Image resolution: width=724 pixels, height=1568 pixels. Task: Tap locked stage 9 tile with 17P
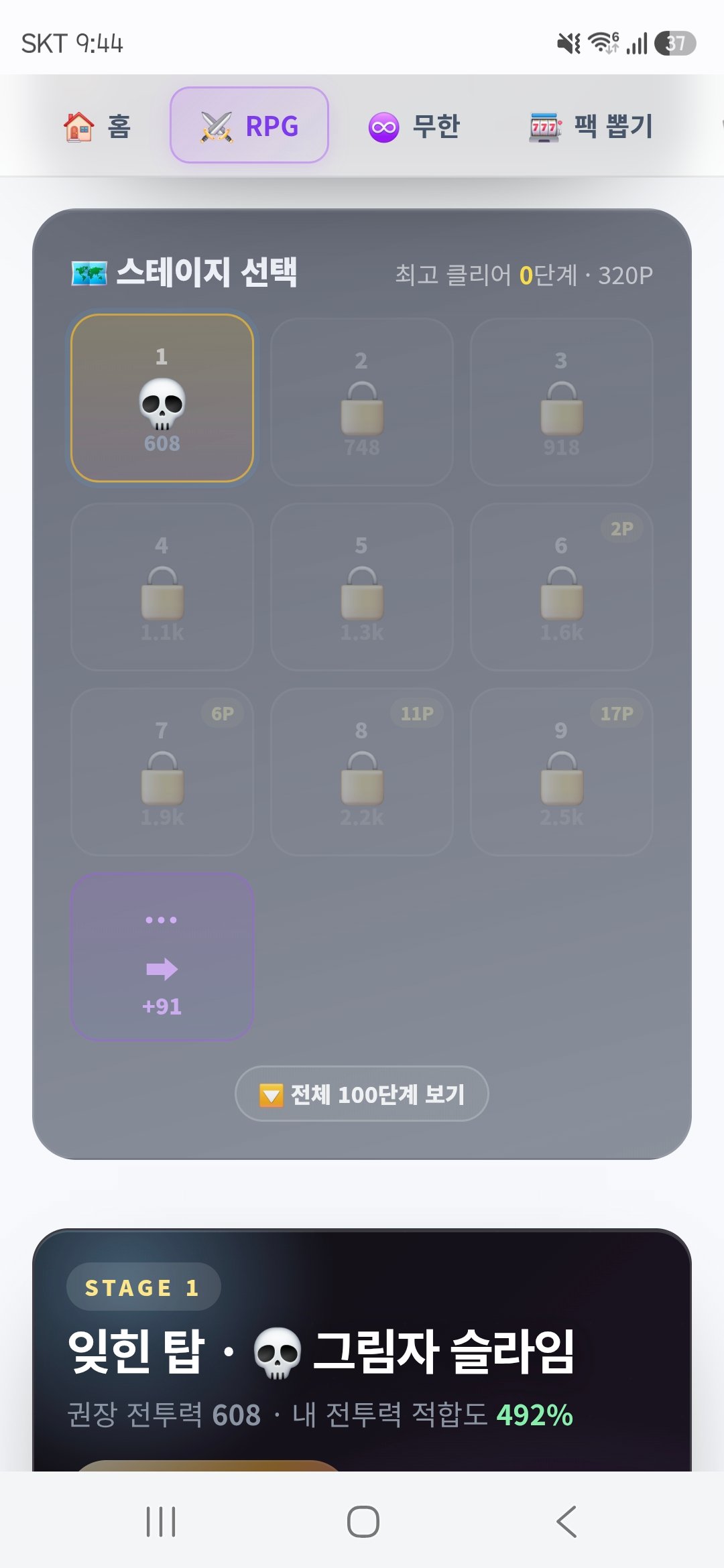(562, 772)
